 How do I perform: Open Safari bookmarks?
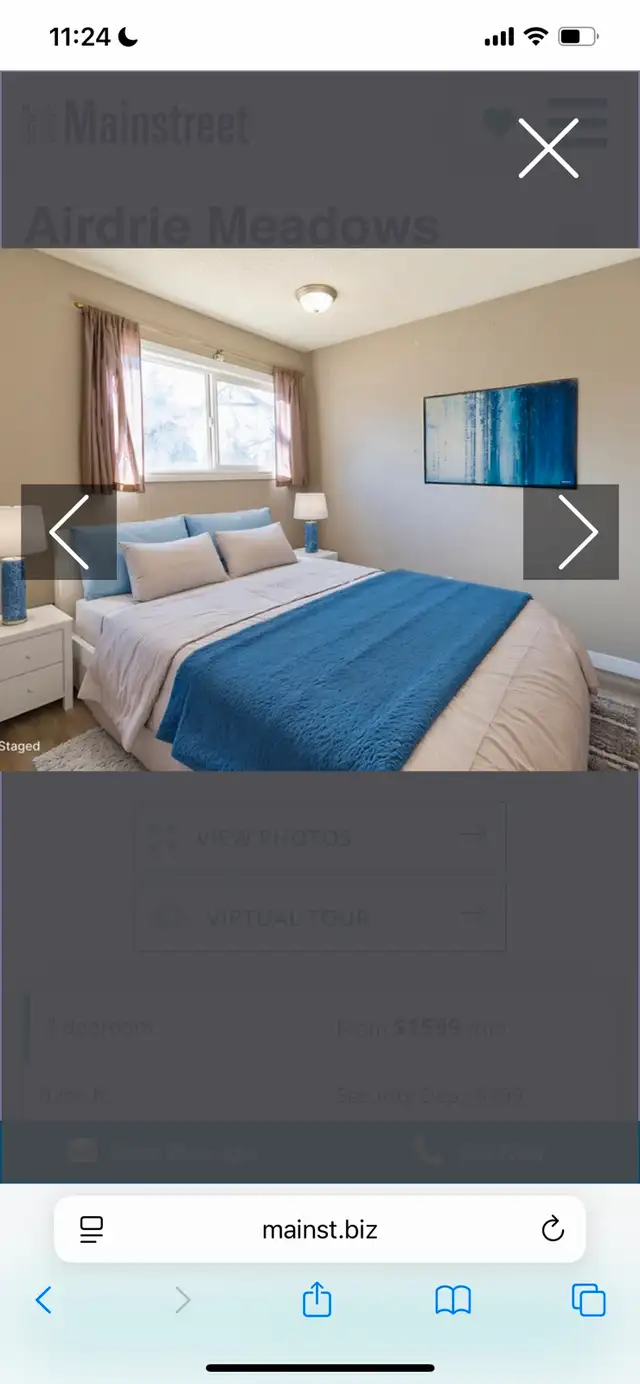click(x=453, y=1300)
